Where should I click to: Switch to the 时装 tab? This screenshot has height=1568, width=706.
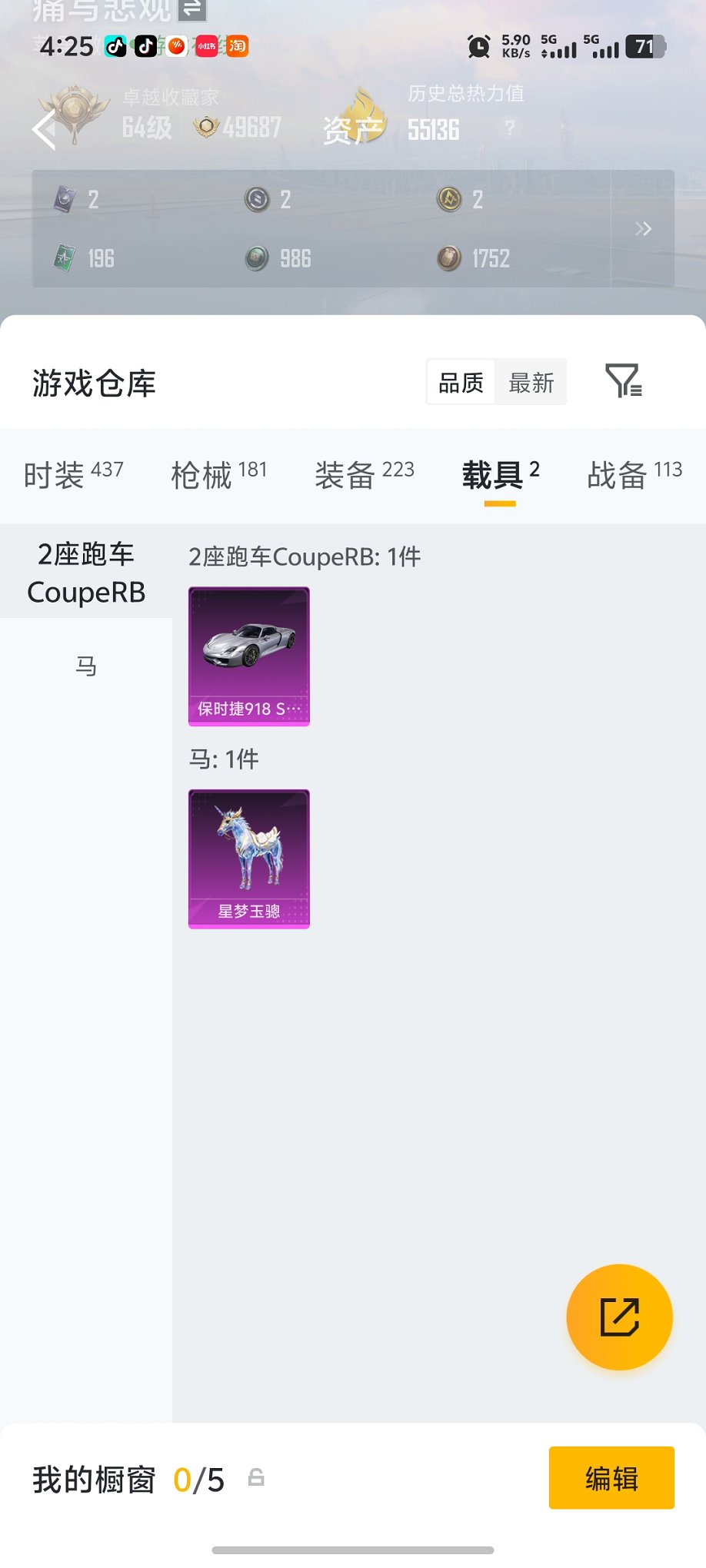tap(73, 474)
